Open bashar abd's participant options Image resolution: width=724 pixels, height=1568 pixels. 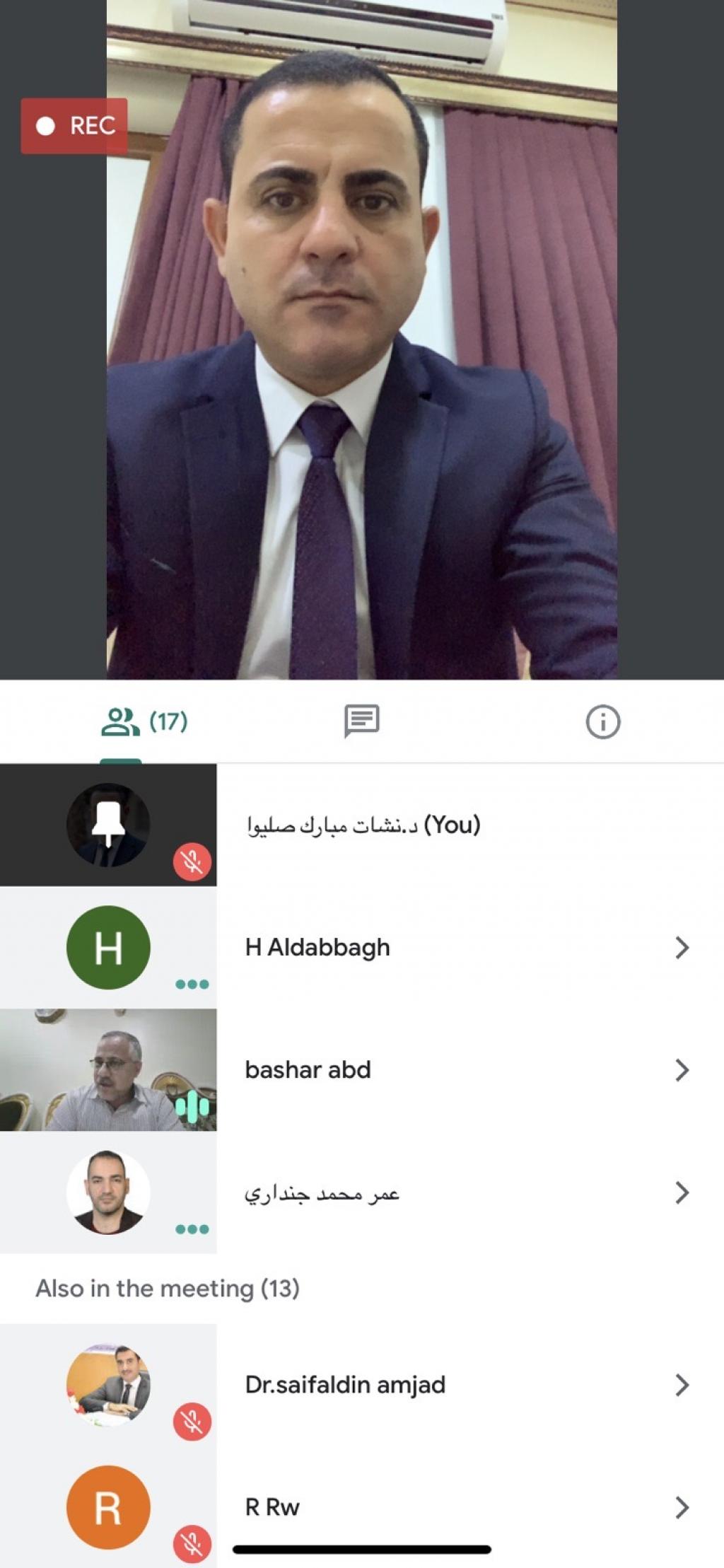point(682,1070)
